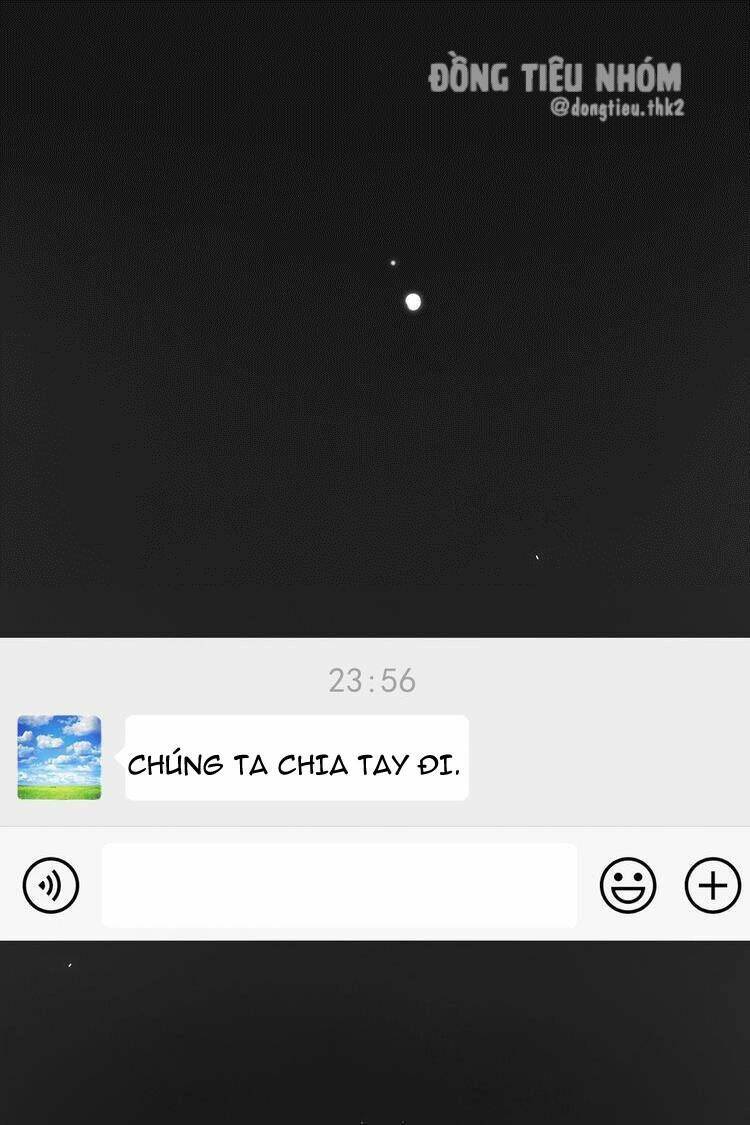Open emoji keyboard beside the input box
The height and width of the screenshot is (1125, 750).
click(x=627, y=885)
